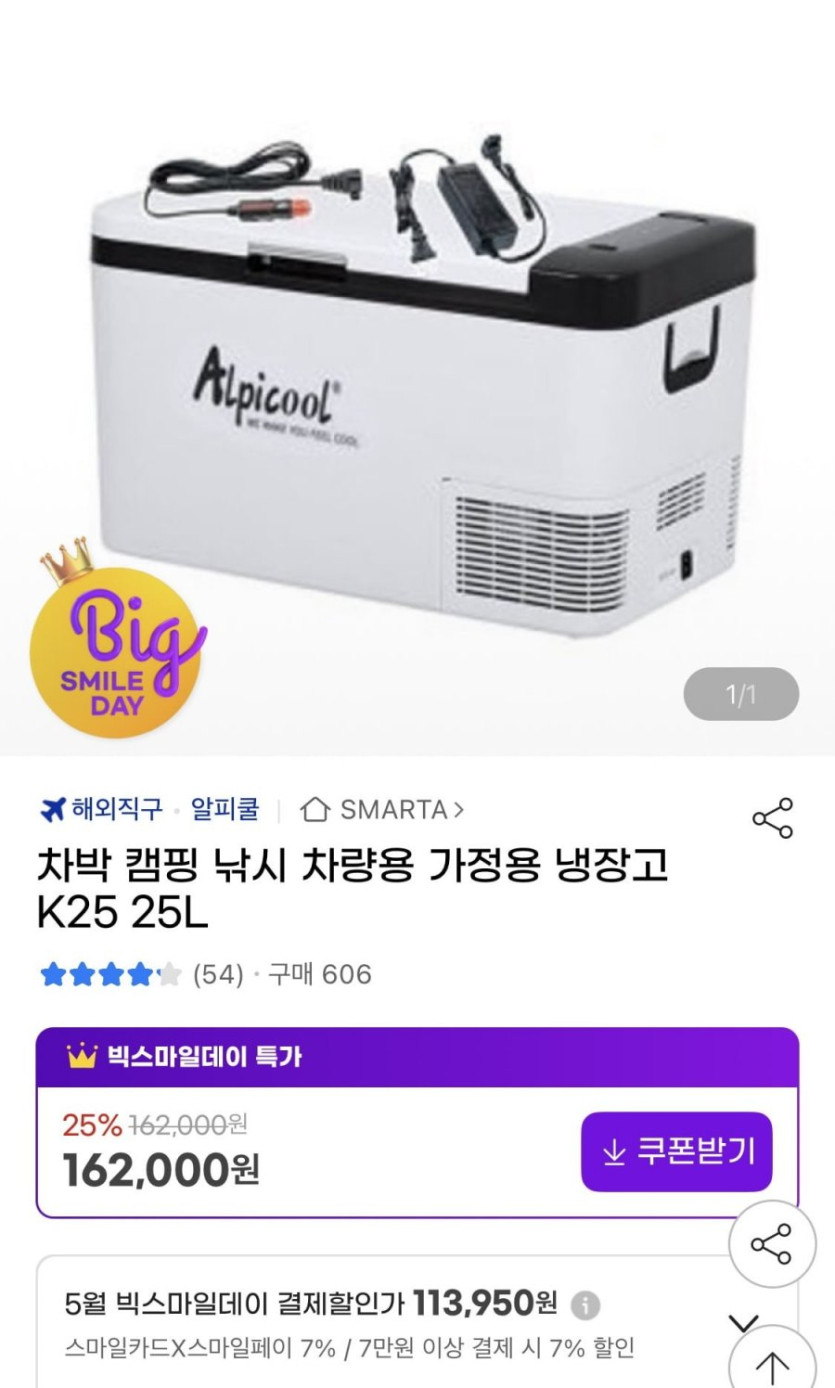The height and width of the screenshot is (1388, 835).
Task: Tap the 쿠폰받기 coupon download button
Action: pyautogui.click(x=677, y=1152)
